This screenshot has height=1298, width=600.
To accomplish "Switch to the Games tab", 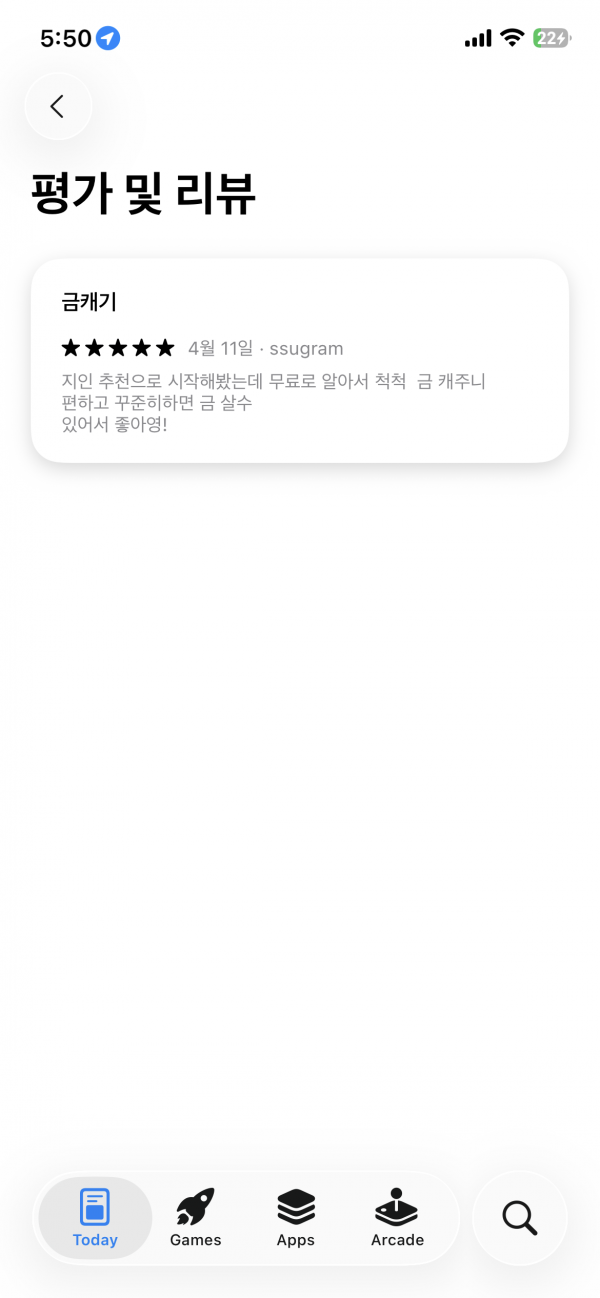I will tap(196, 1218).
